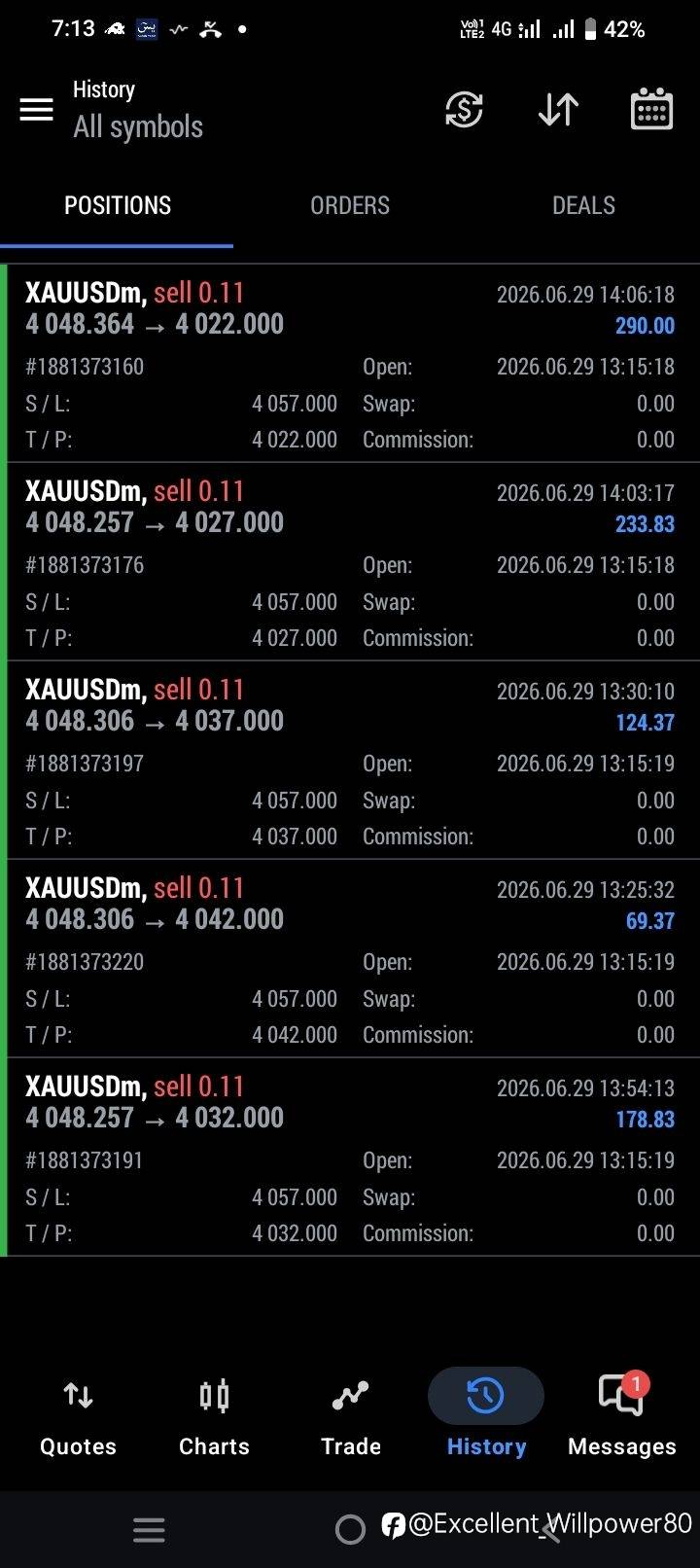700x1568 pixels.
Task: Tap the currency symbol filter icon
Action: (x=464, y=109)
